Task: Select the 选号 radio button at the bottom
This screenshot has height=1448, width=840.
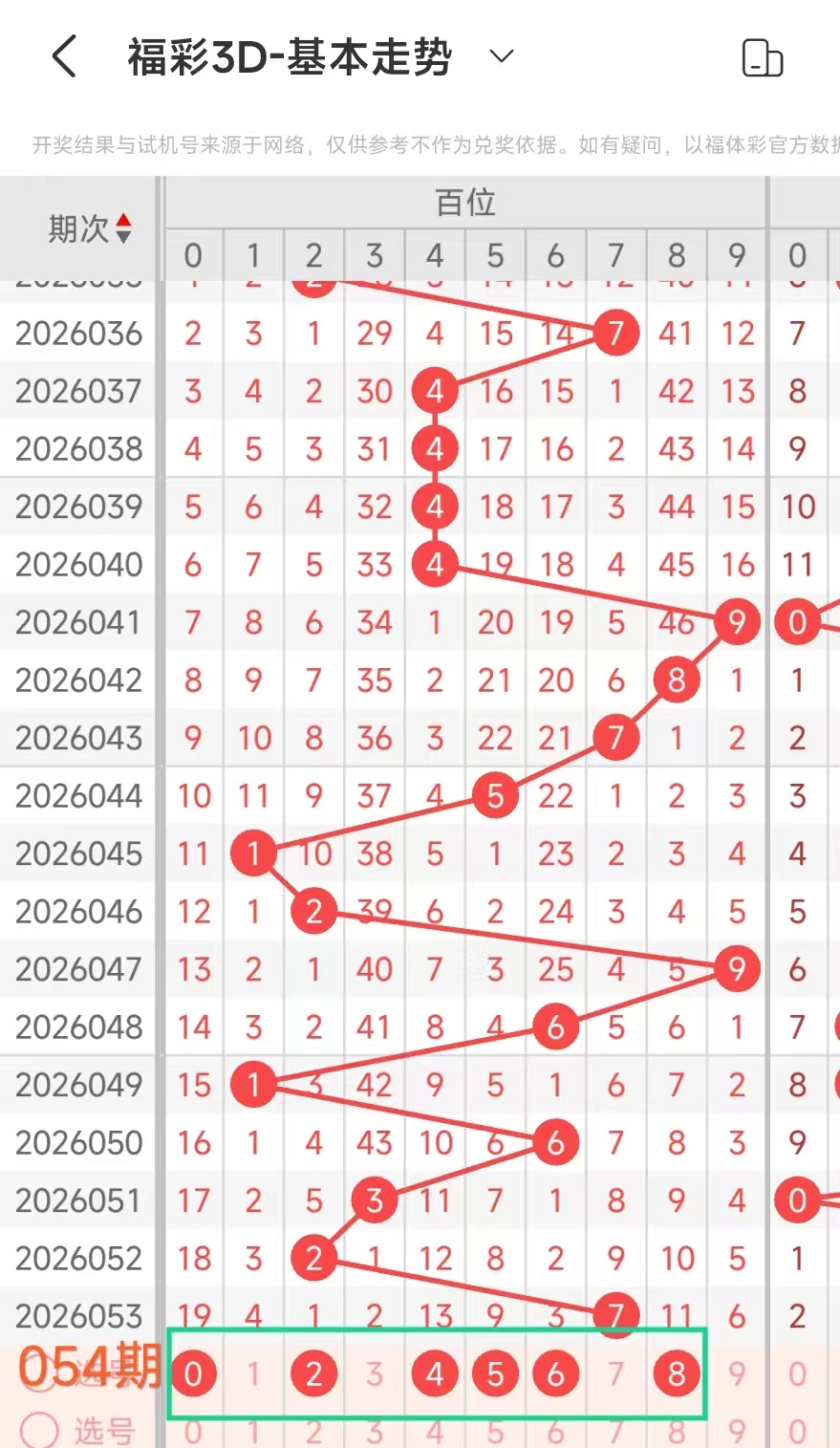Action: tap(40, 1430)
